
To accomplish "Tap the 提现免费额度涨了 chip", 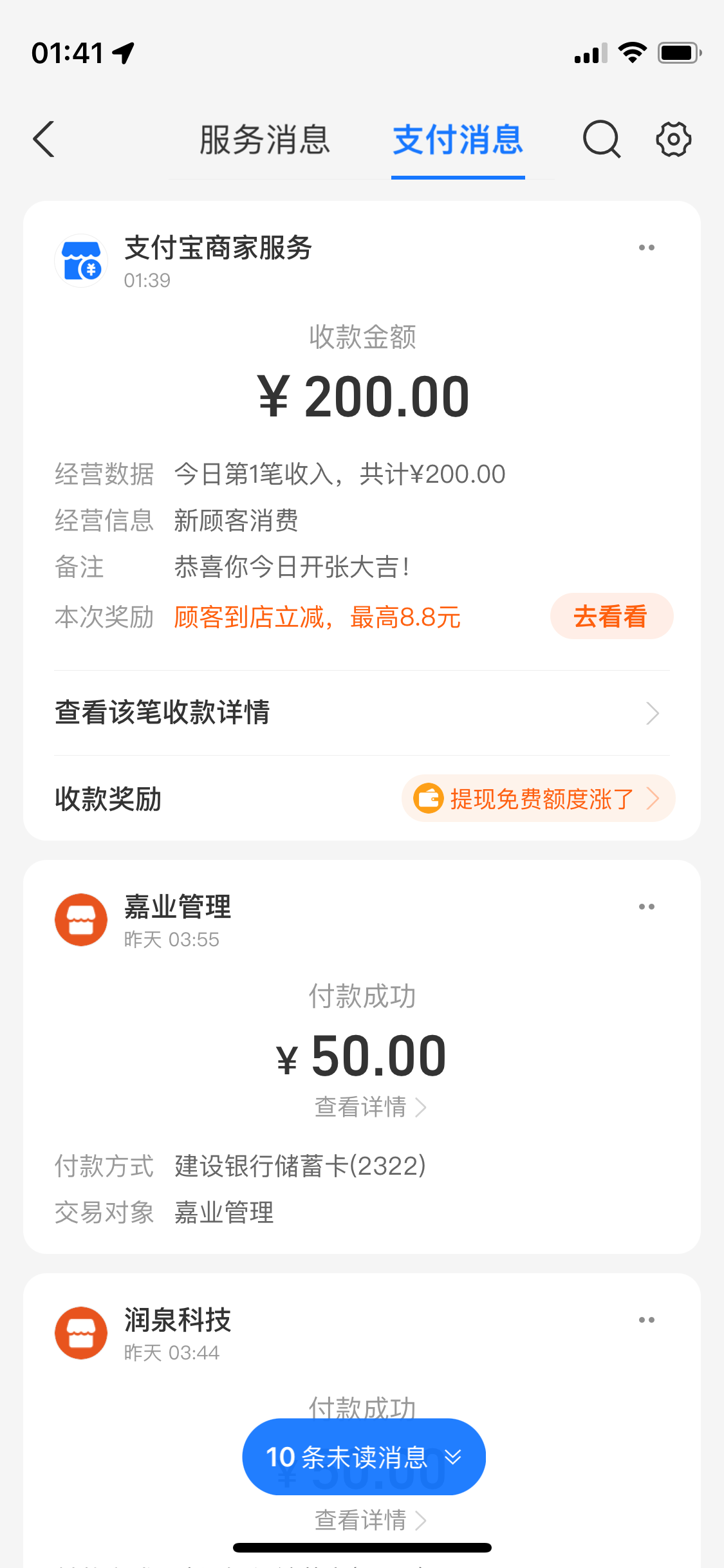I will click(x=539, y=799).
